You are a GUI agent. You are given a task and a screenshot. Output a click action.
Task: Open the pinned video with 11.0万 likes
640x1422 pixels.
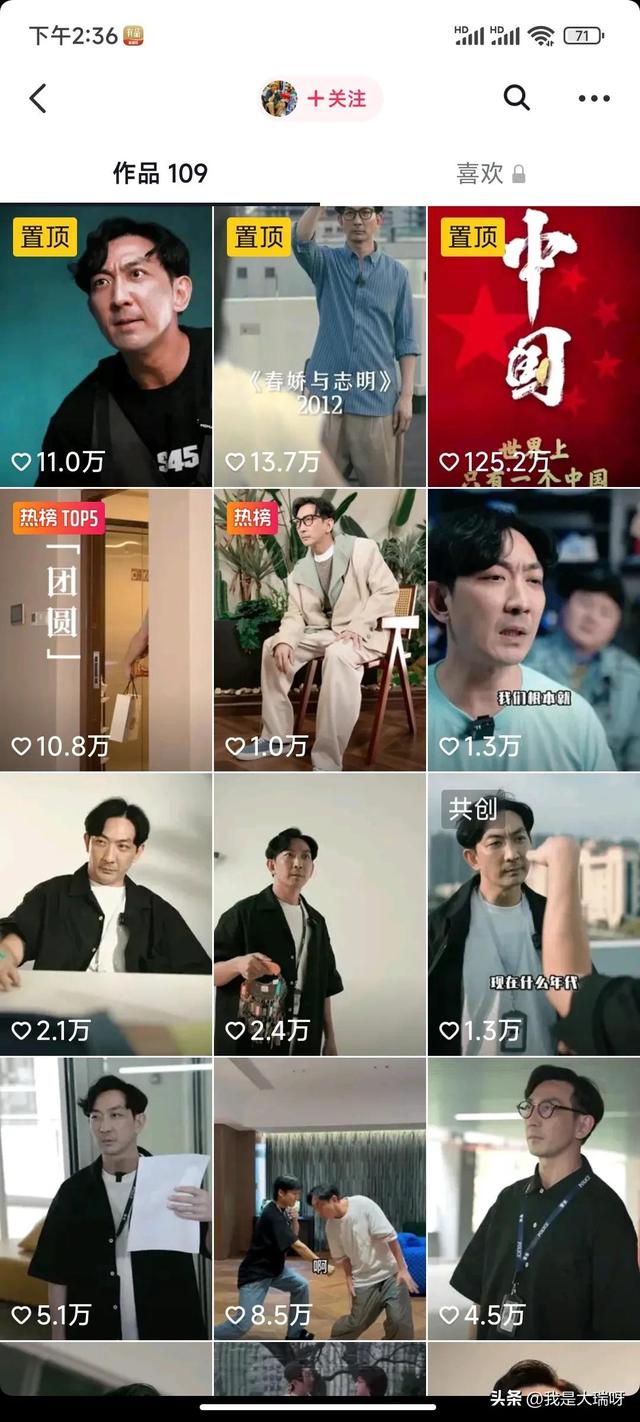click(x=106, y=346)
